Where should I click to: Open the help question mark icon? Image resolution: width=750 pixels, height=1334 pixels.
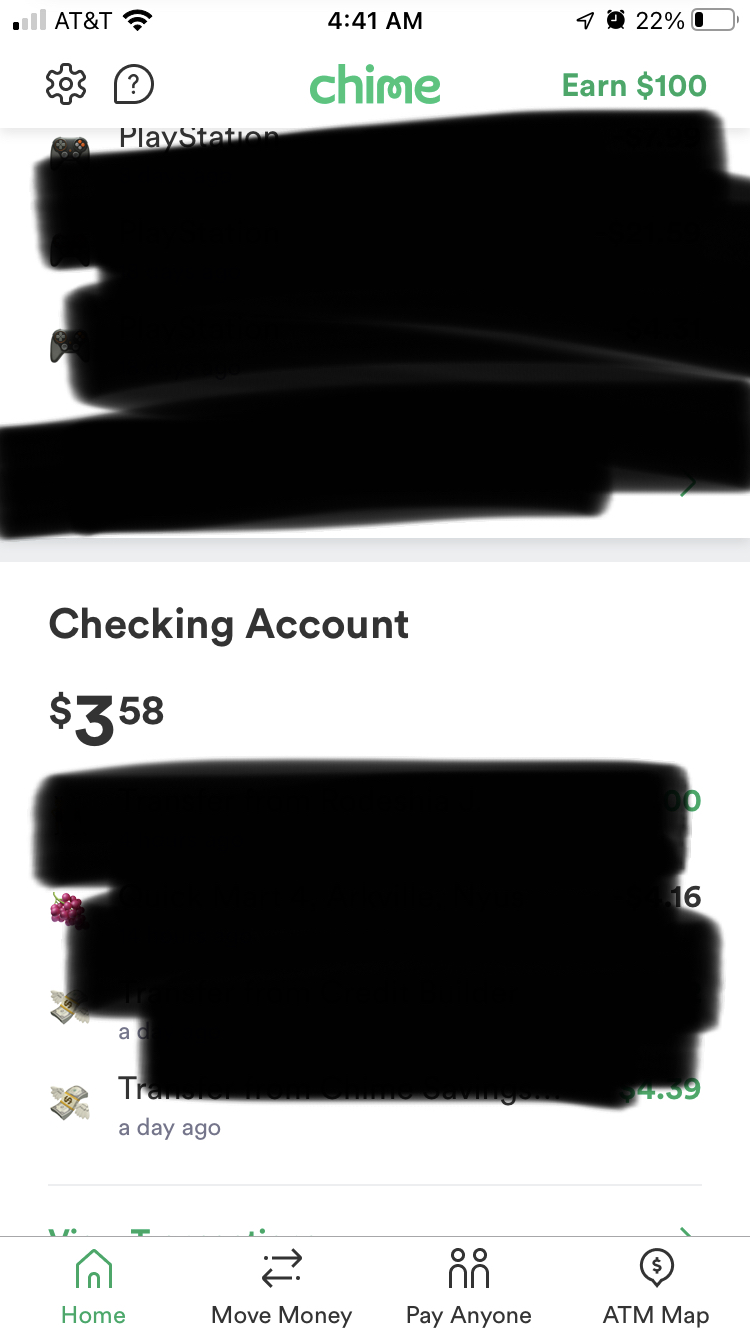point(134,85)
